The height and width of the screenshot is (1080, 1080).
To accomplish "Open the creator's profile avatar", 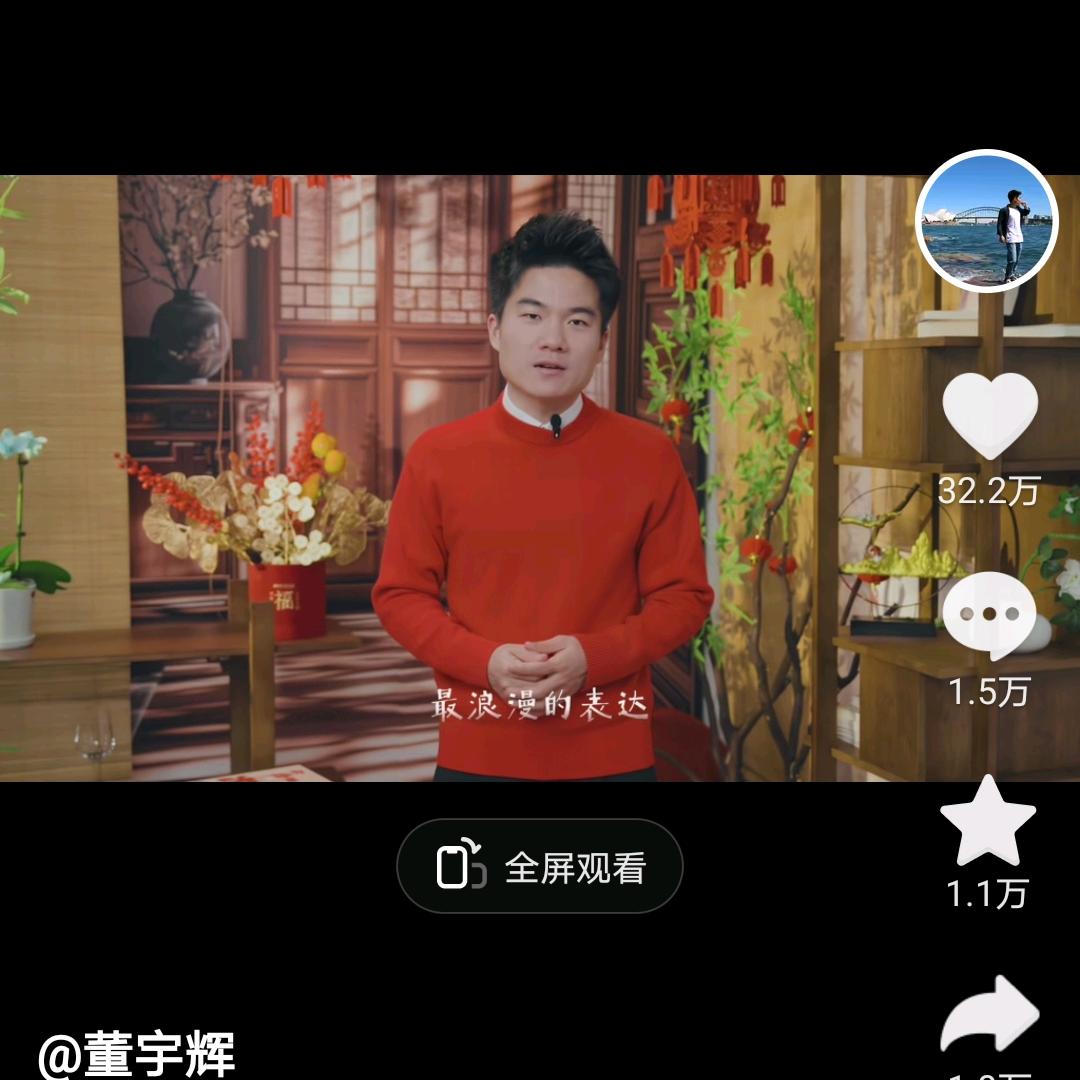I will (x=987, y=221).
